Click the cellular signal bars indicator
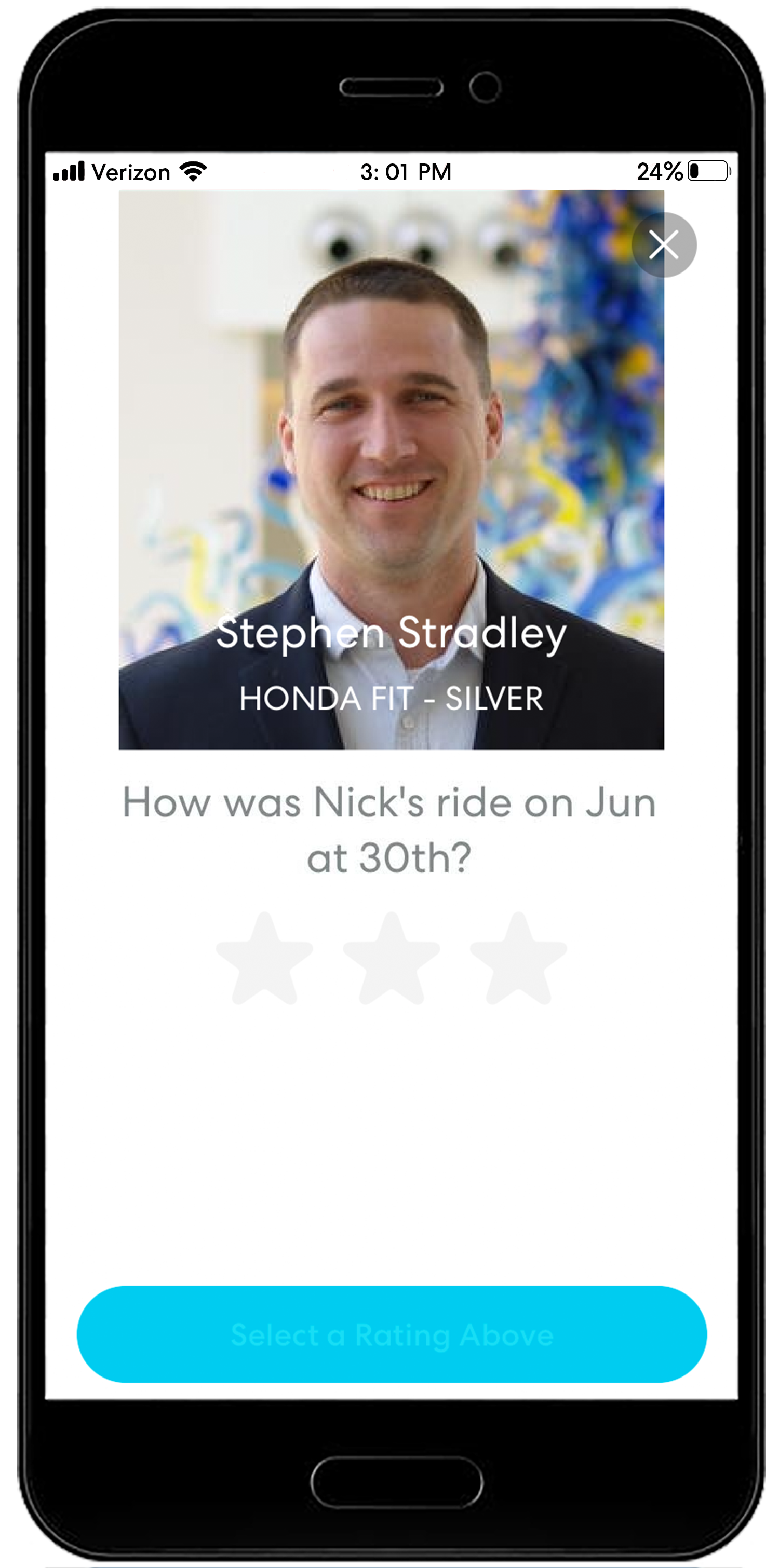The width and height of the screenshot is (779, 1568). pyautogui.click(x=69, y=171)
